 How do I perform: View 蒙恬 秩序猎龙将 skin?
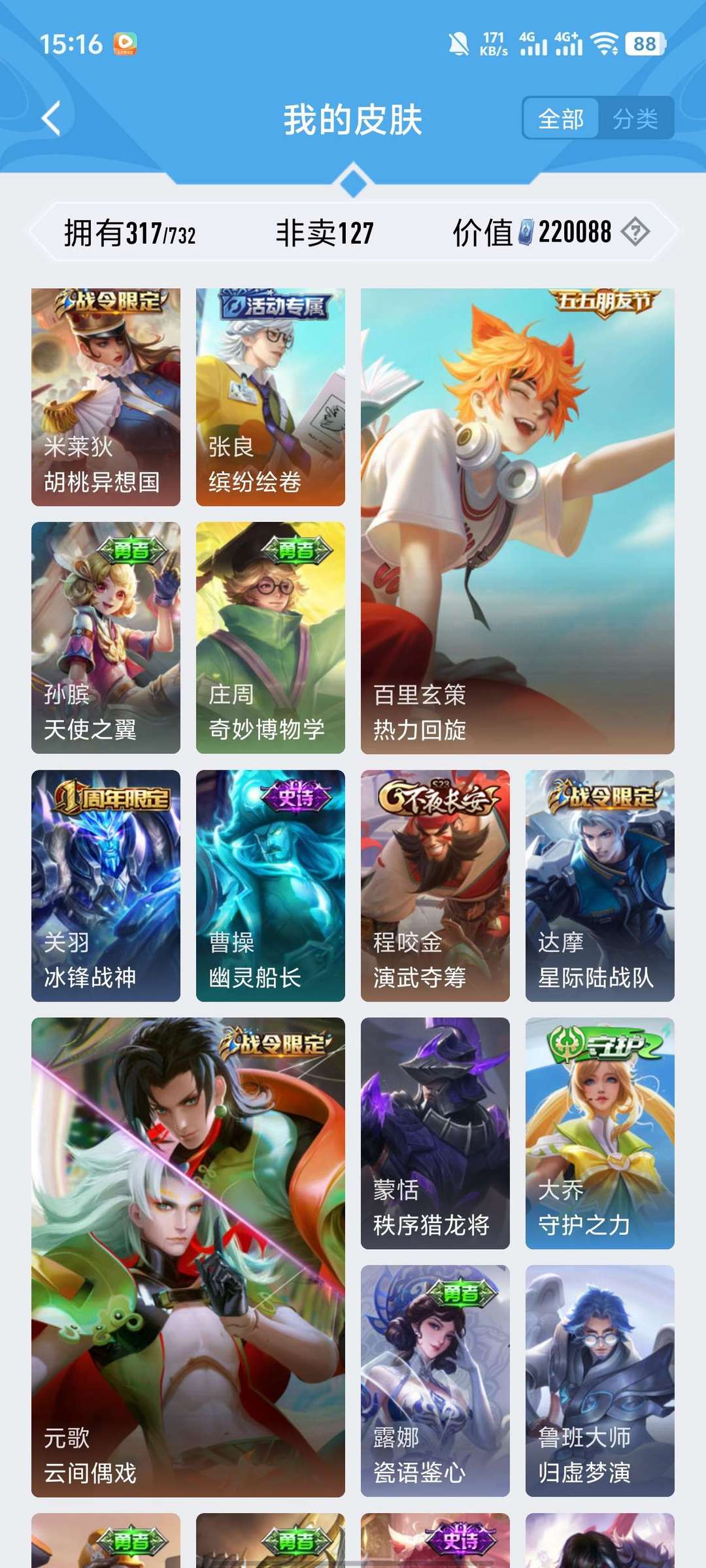435,1134
